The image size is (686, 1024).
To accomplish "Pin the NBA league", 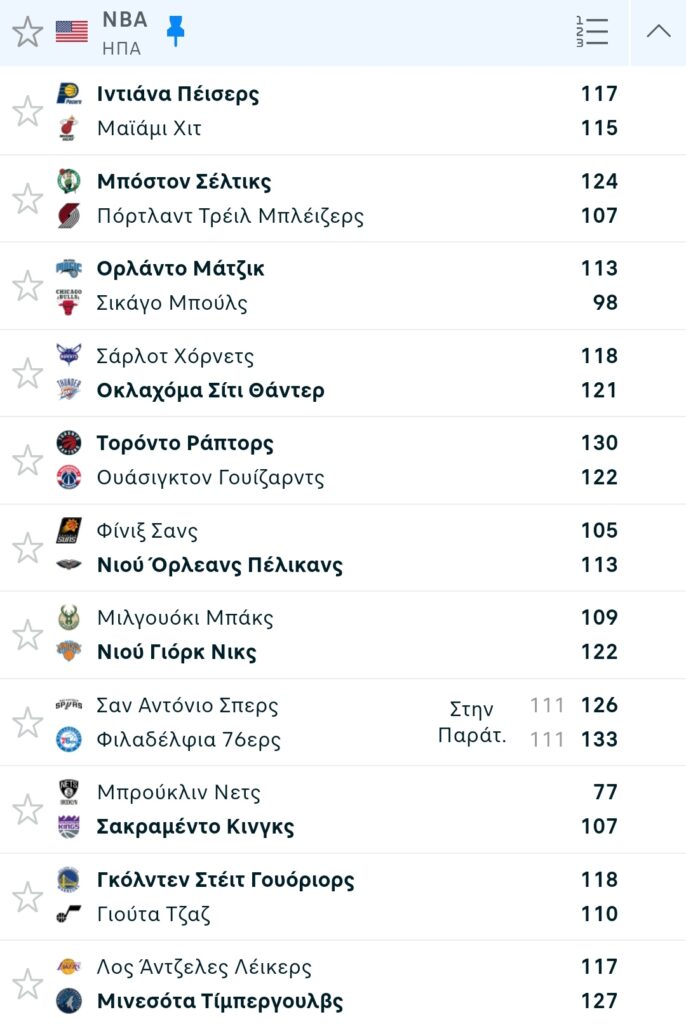I will (x=175, y=32).
